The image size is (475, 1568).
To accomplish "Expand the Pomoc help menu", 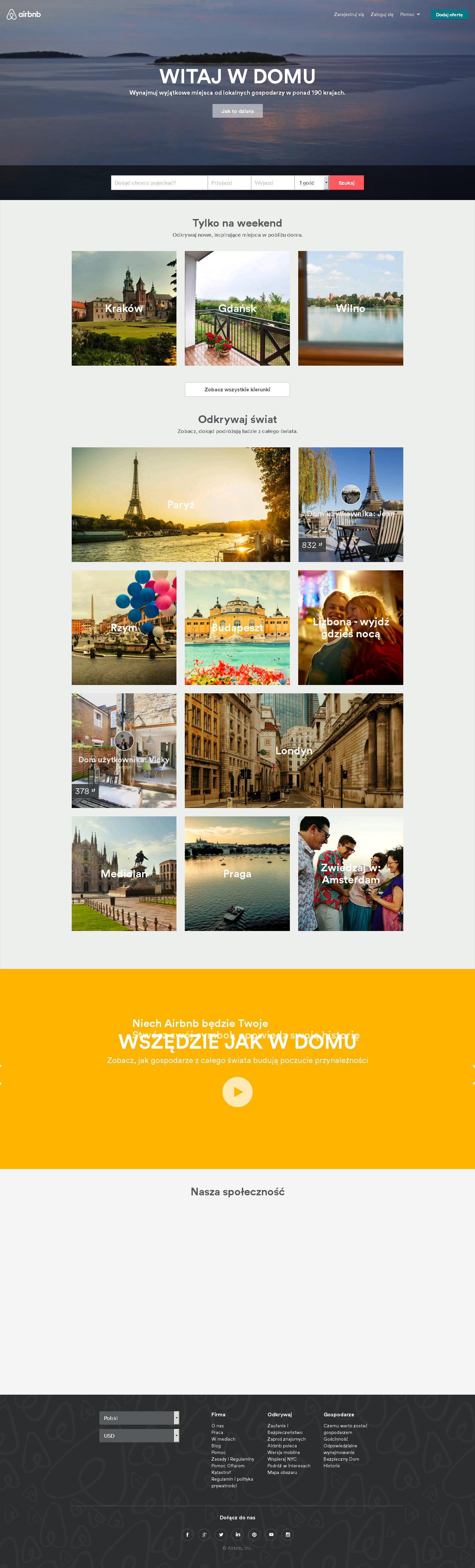I will 410,15.
